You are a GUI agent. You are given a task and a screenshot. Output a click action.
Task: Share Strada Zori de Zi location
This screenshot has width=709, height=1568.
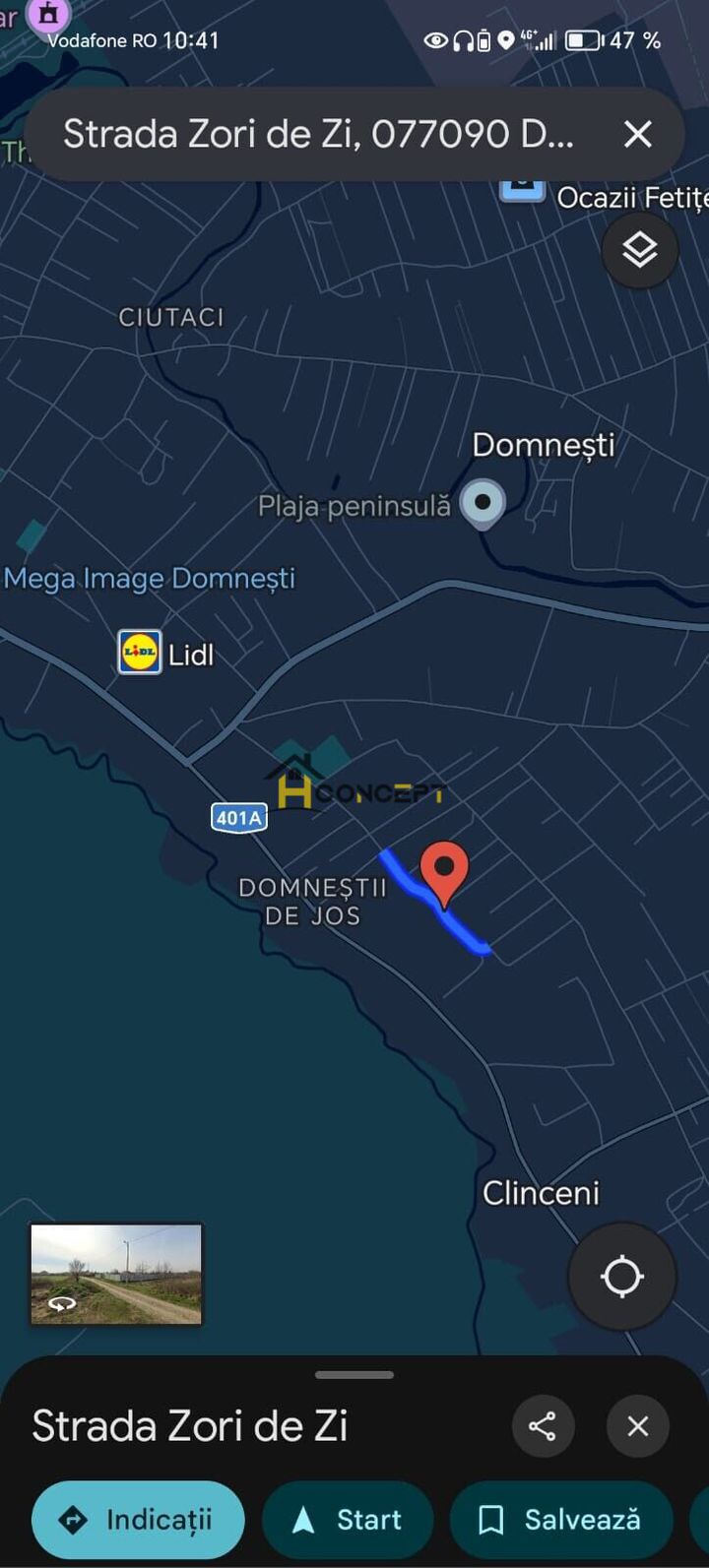coord(543,1425)
